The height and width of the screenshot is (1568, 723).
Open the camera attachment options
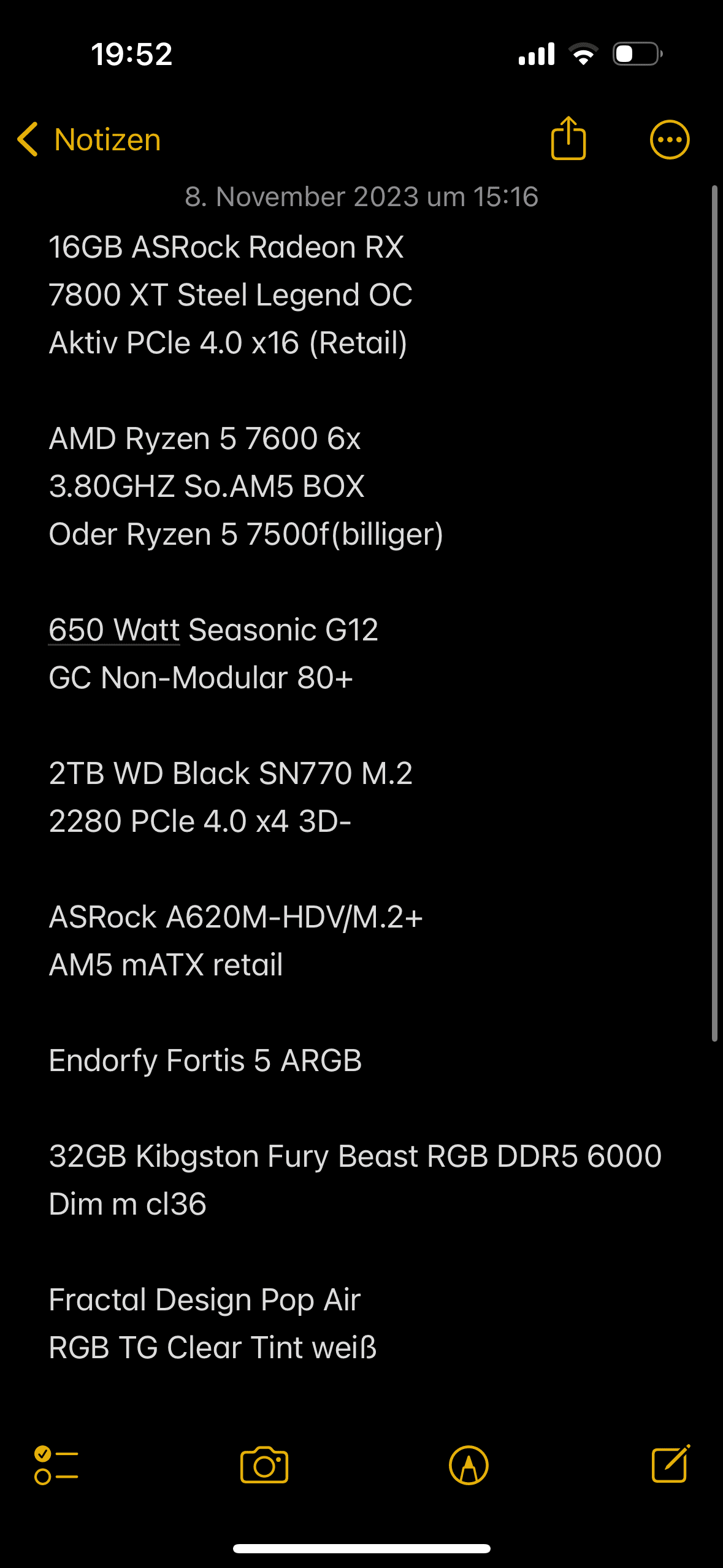[x=264, y=1465]
